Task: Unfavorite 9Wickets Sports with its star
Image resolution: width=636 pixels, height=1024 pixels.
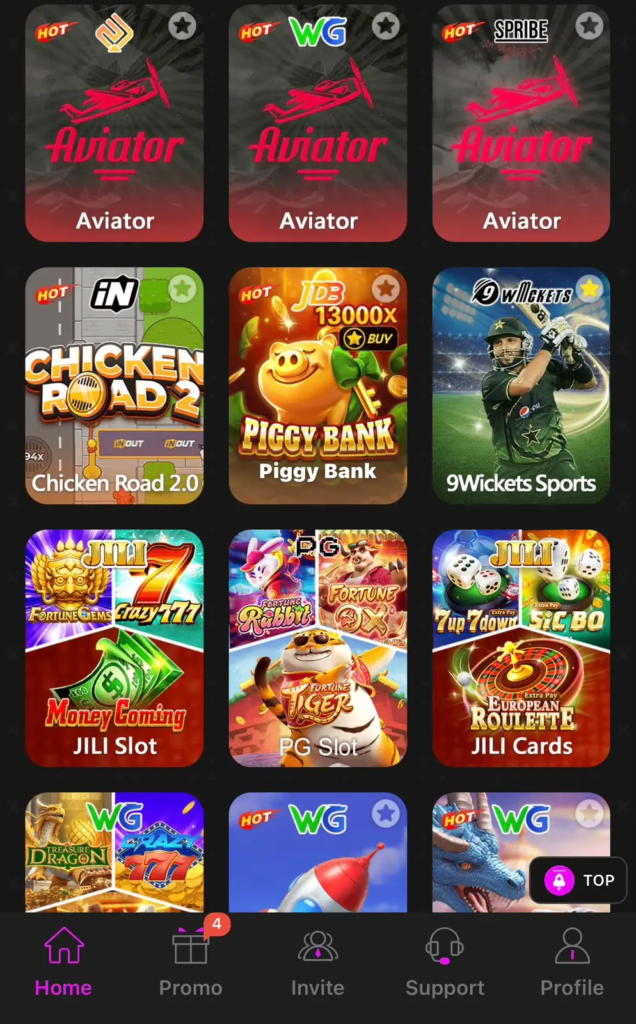Action: (x=590, y=289)
